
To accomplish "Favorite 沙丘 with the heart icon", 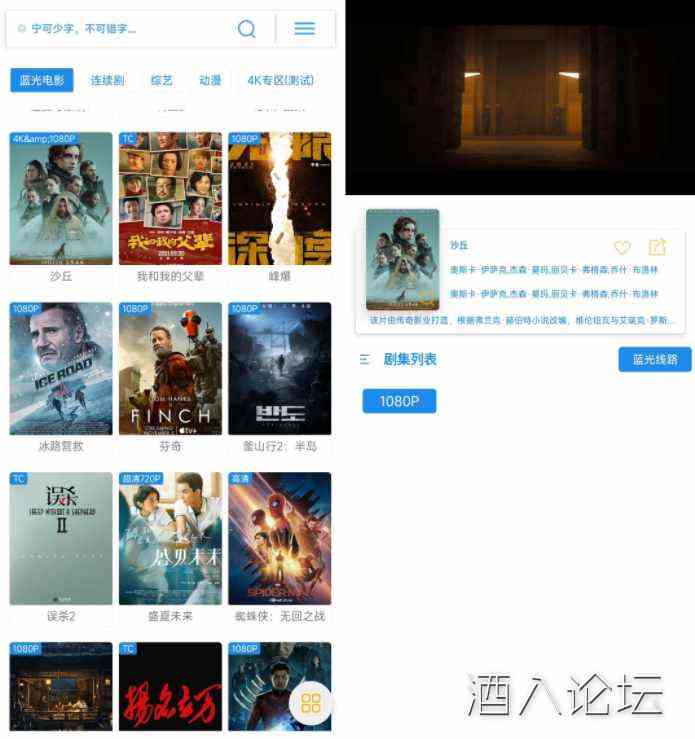I will tap(622, 247).
